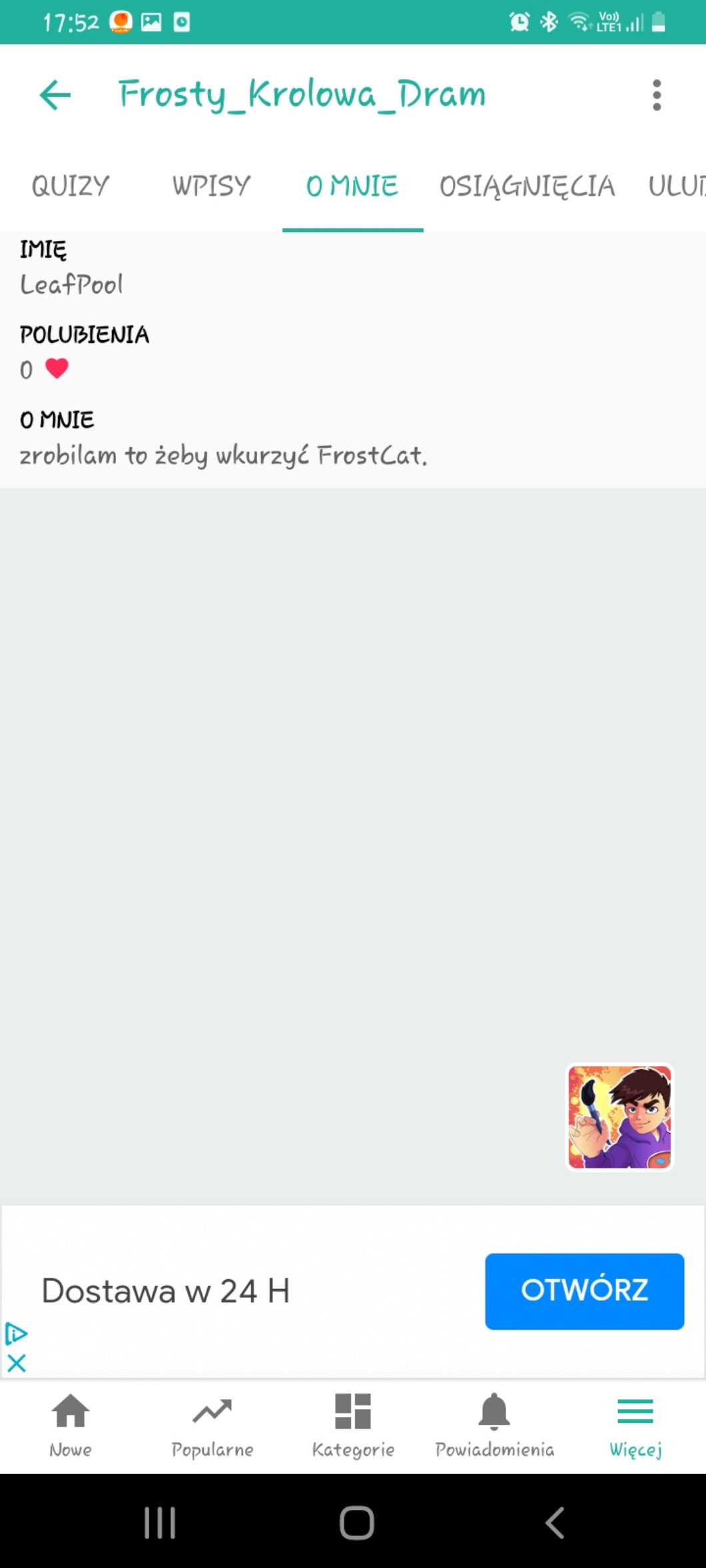Viewport: 706px width, 1568px height.
Task: Open the Popularne section
Action: point(212,1426)
